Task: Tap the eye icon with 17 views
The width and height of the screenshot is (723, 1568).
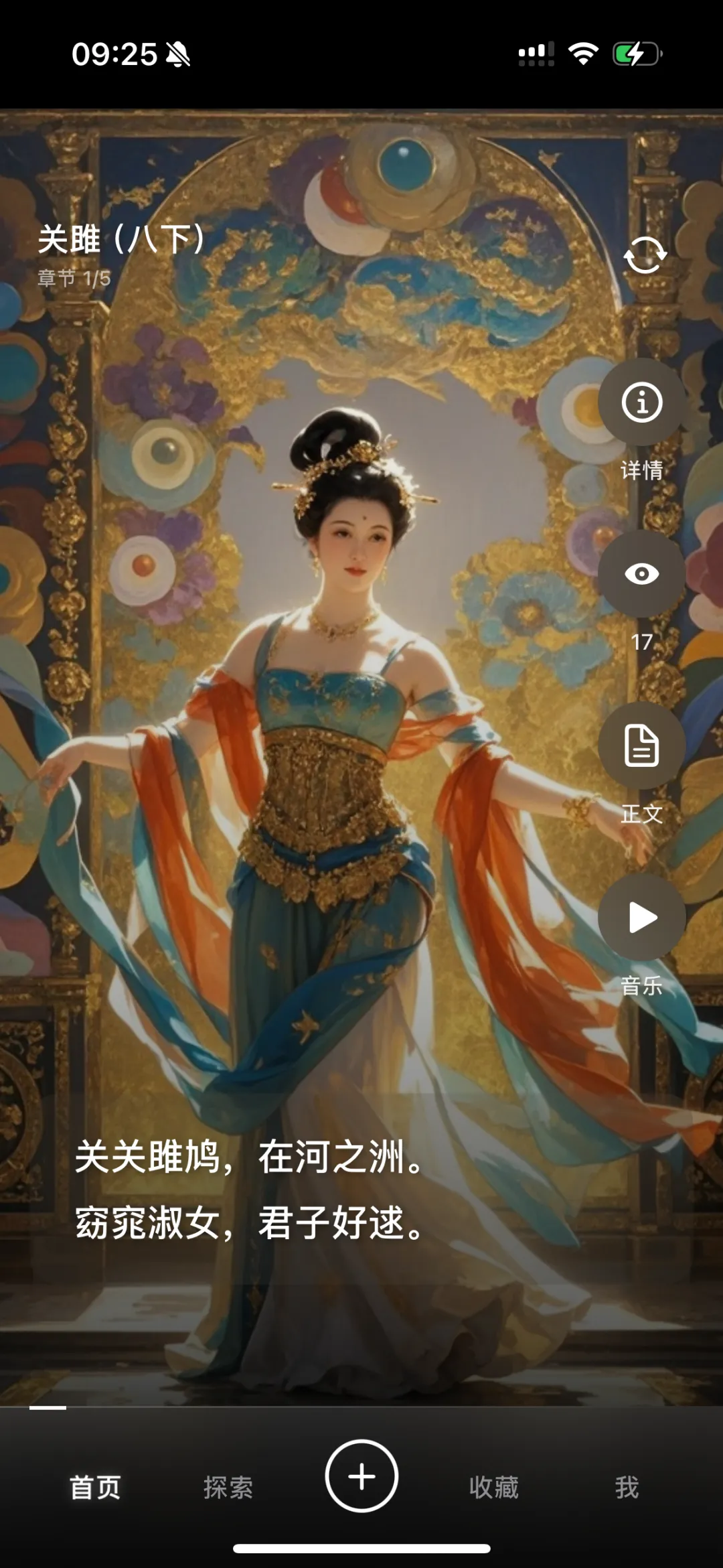Action: [641, 574]
